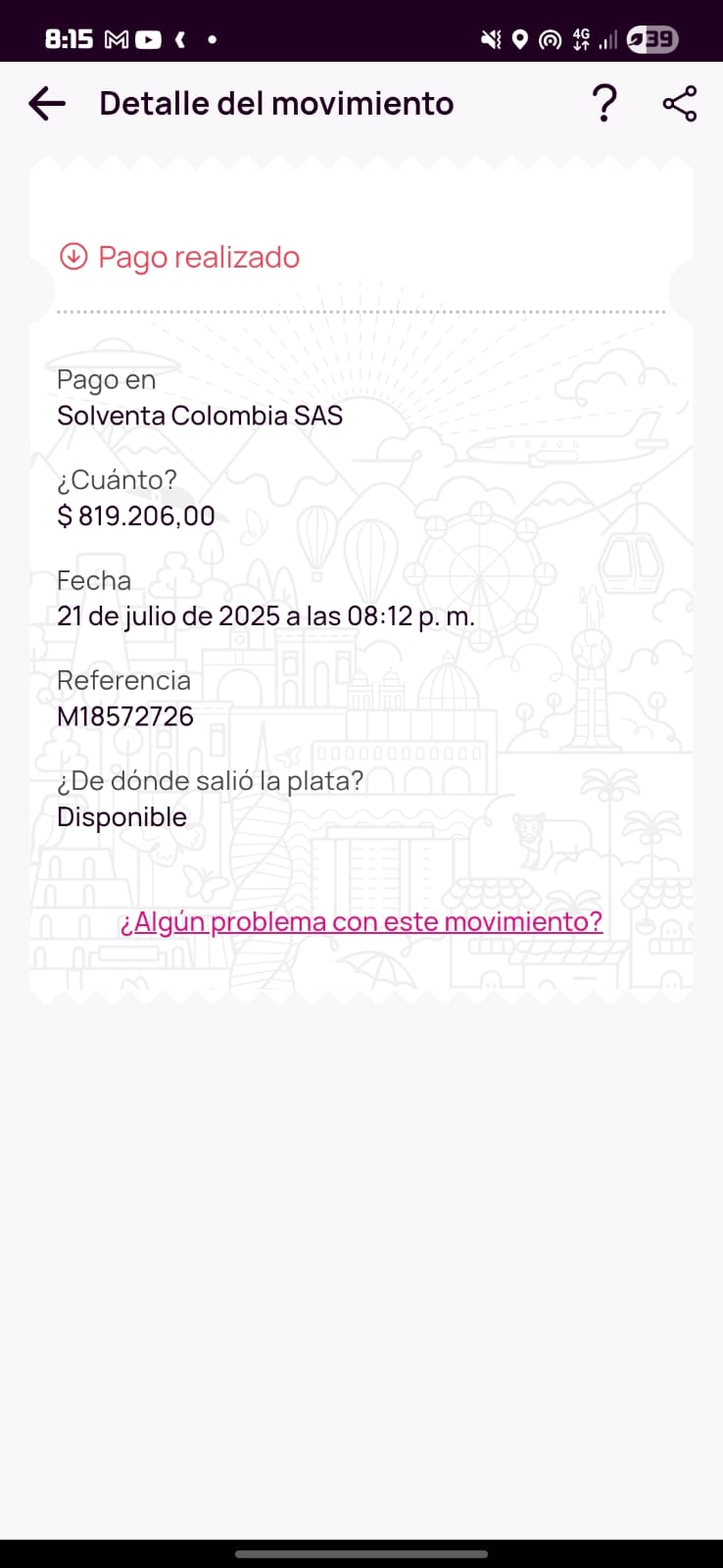723x1568 pixels.
Task: Open "¿Algún problema con este movimiento?" link
Action: pyautogui.click(x=361, y=922)
